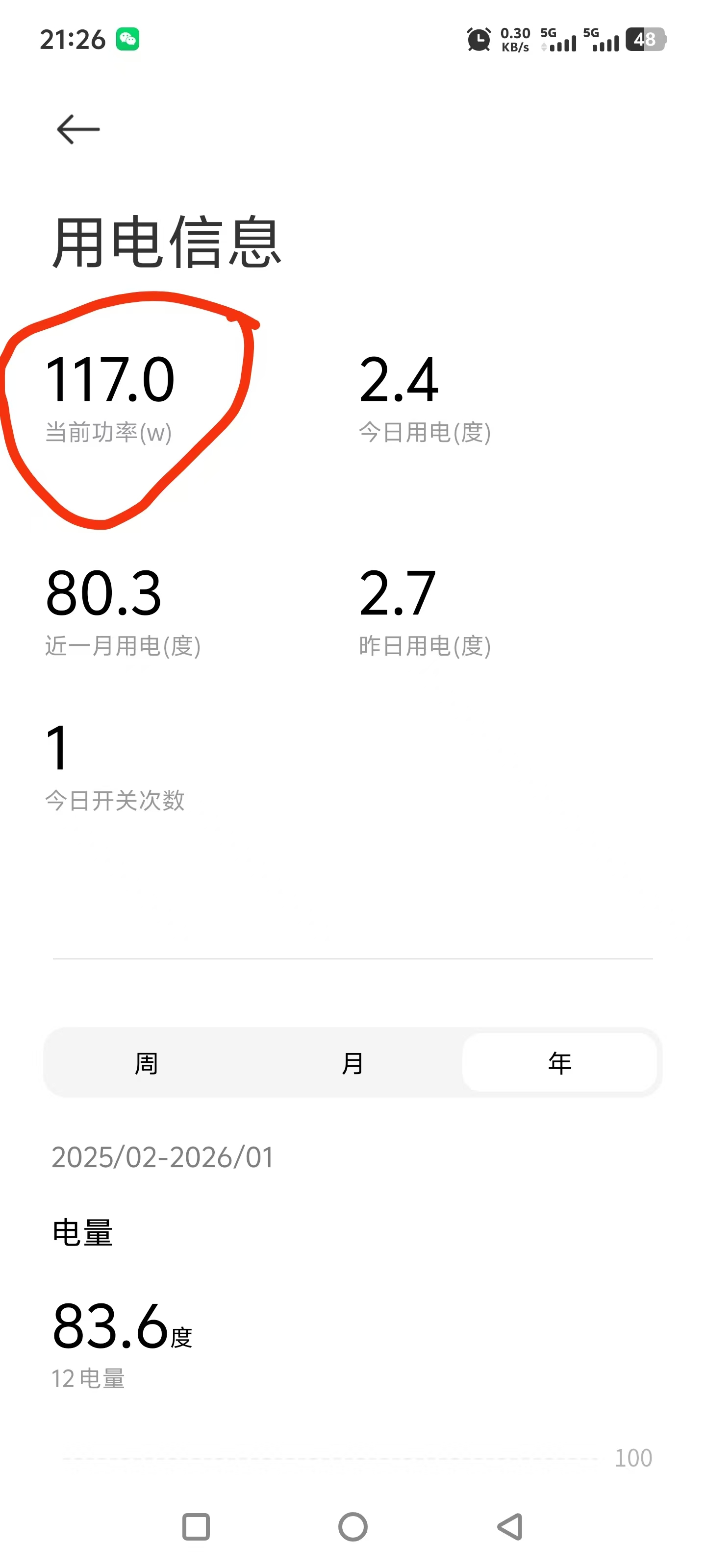Image resolution: width=706 pixels, height=1568 pixels.
Task: Tap the back arrow at top
Action: (x=78, y=129)
